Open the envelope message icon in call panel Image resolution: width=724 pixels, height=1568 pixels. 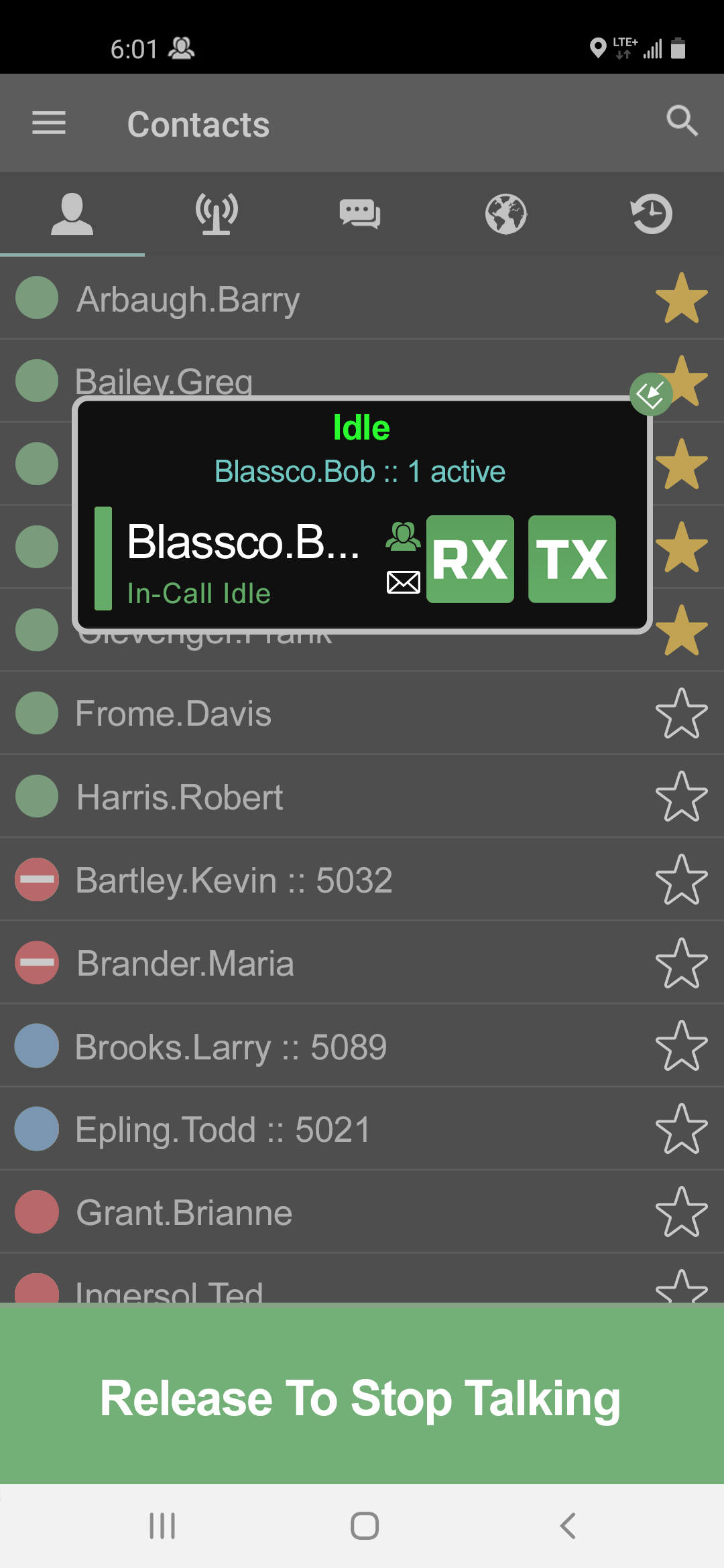point(404,582)
